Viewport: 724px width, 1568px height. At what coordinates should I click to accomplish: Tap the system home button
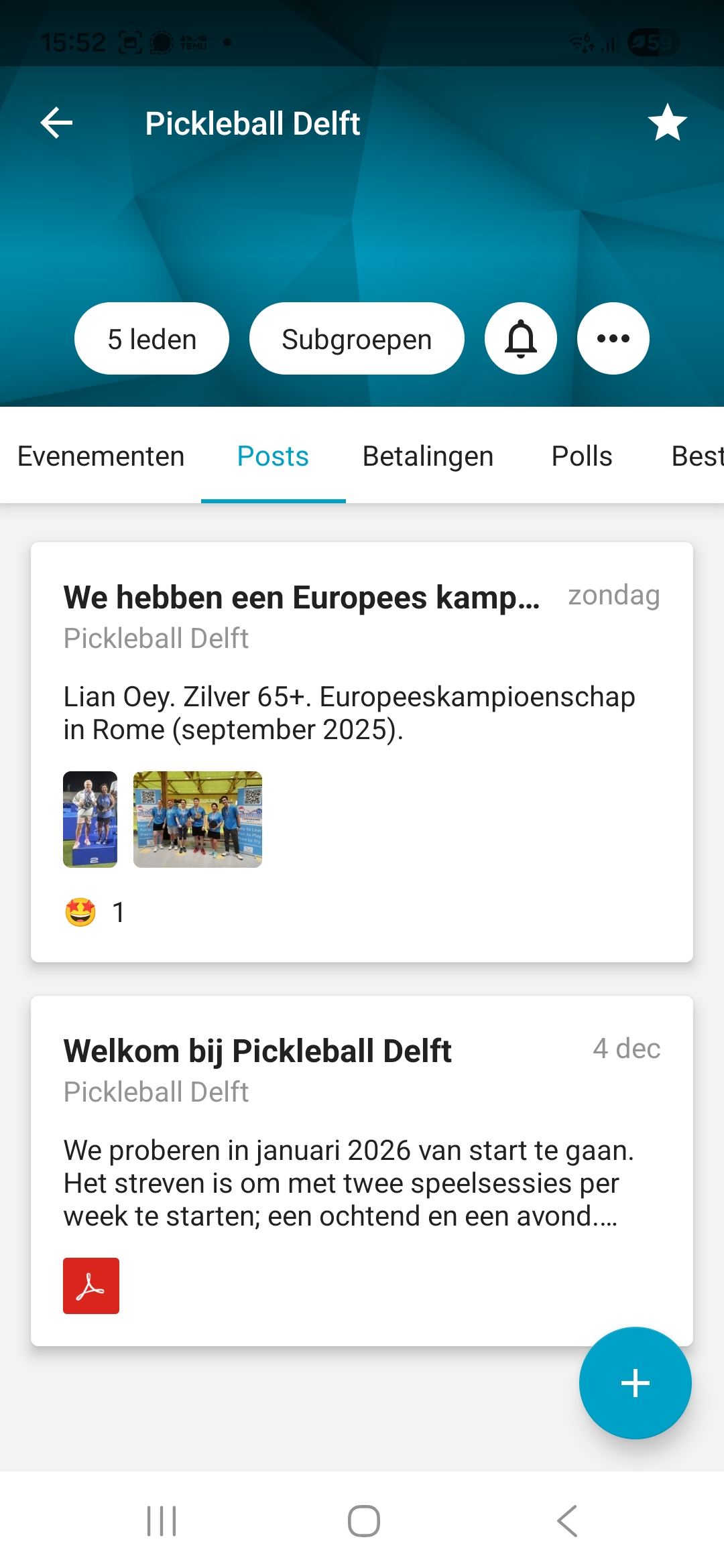(363, 1521)
